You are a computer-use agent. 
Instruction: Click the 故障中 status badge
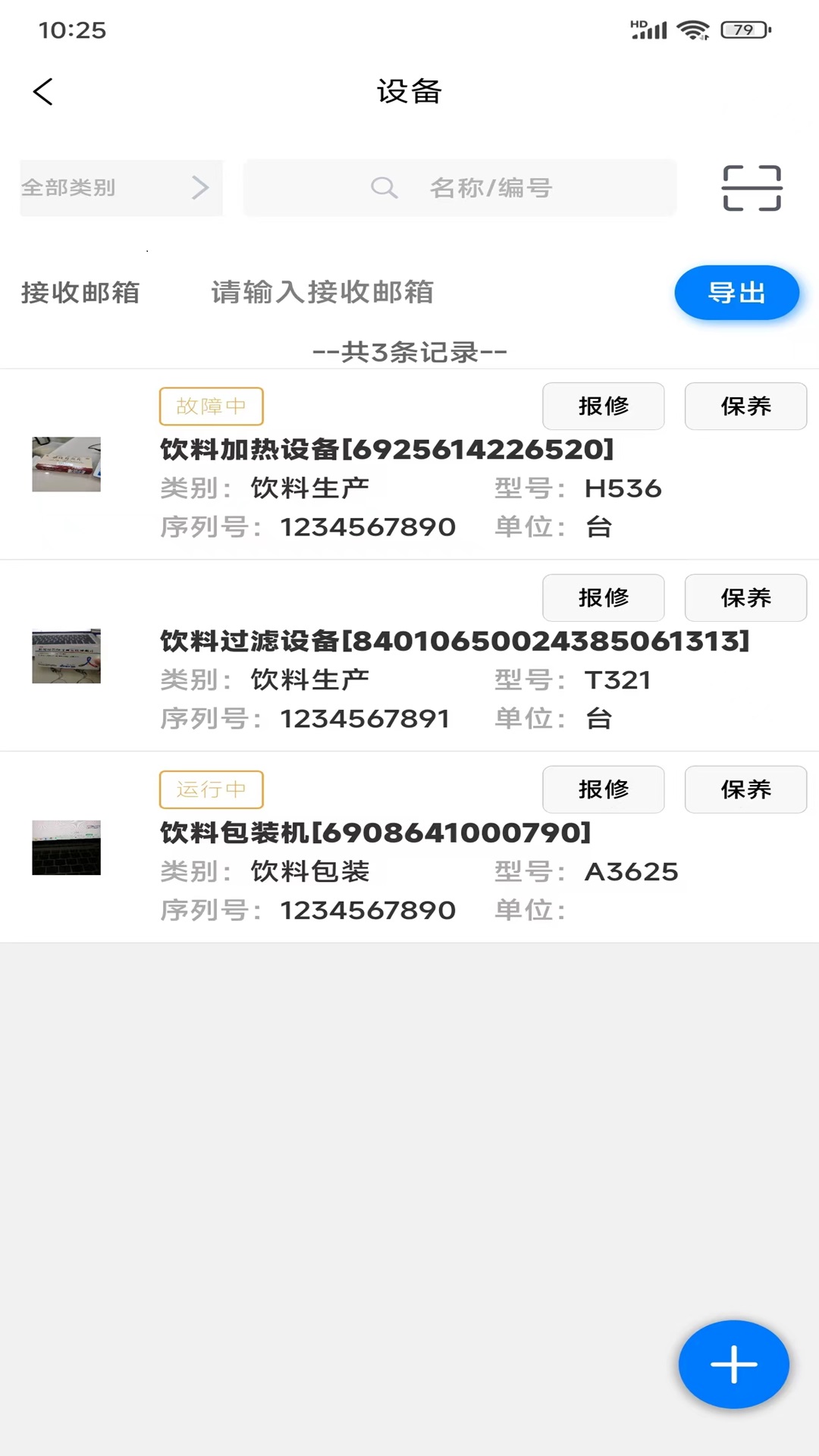211,406
